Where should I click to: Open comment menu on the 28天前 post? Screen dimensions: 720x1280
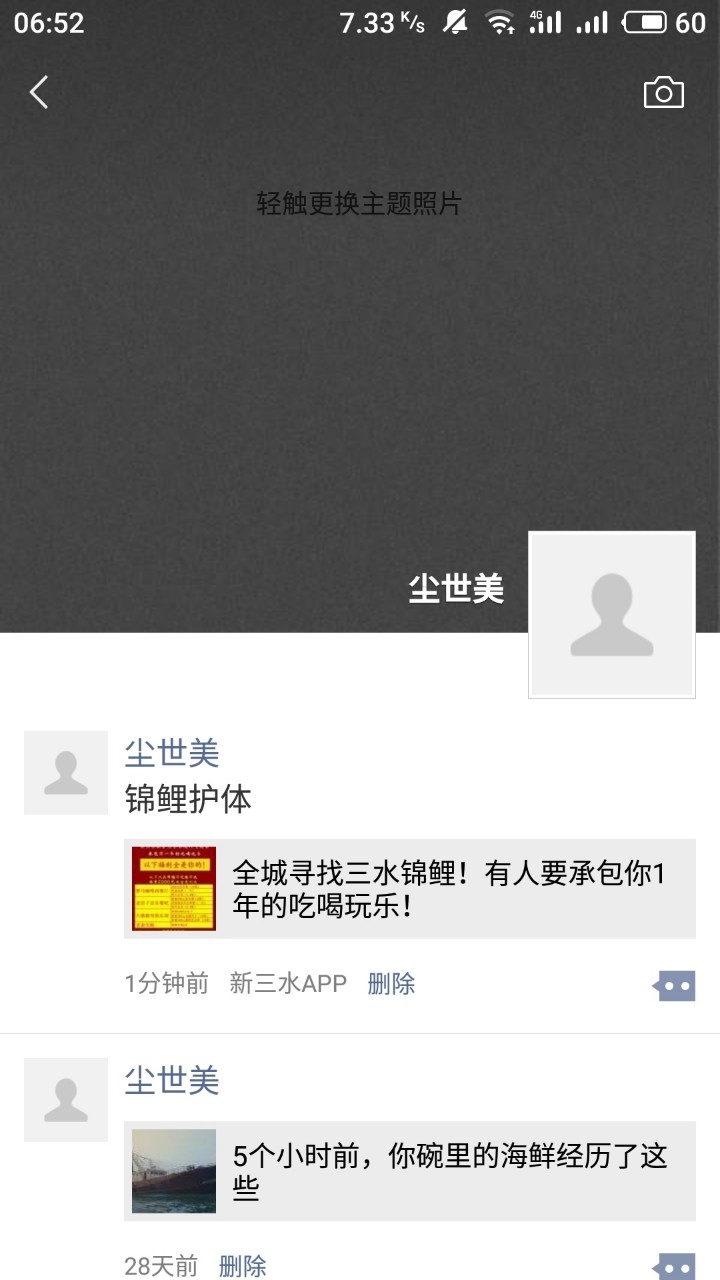674,1266
